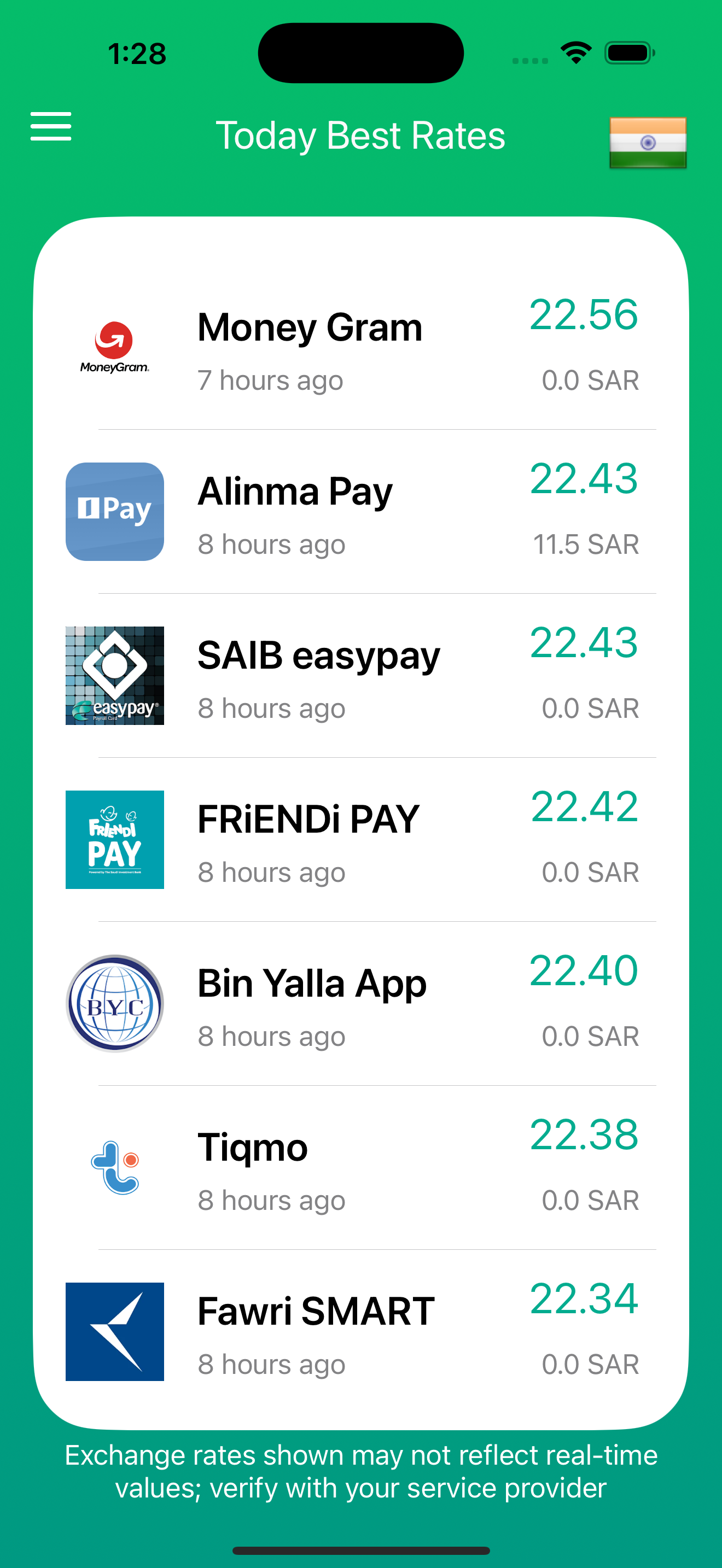
Task: Tap the India flag country selector
Action: (648, 143)
